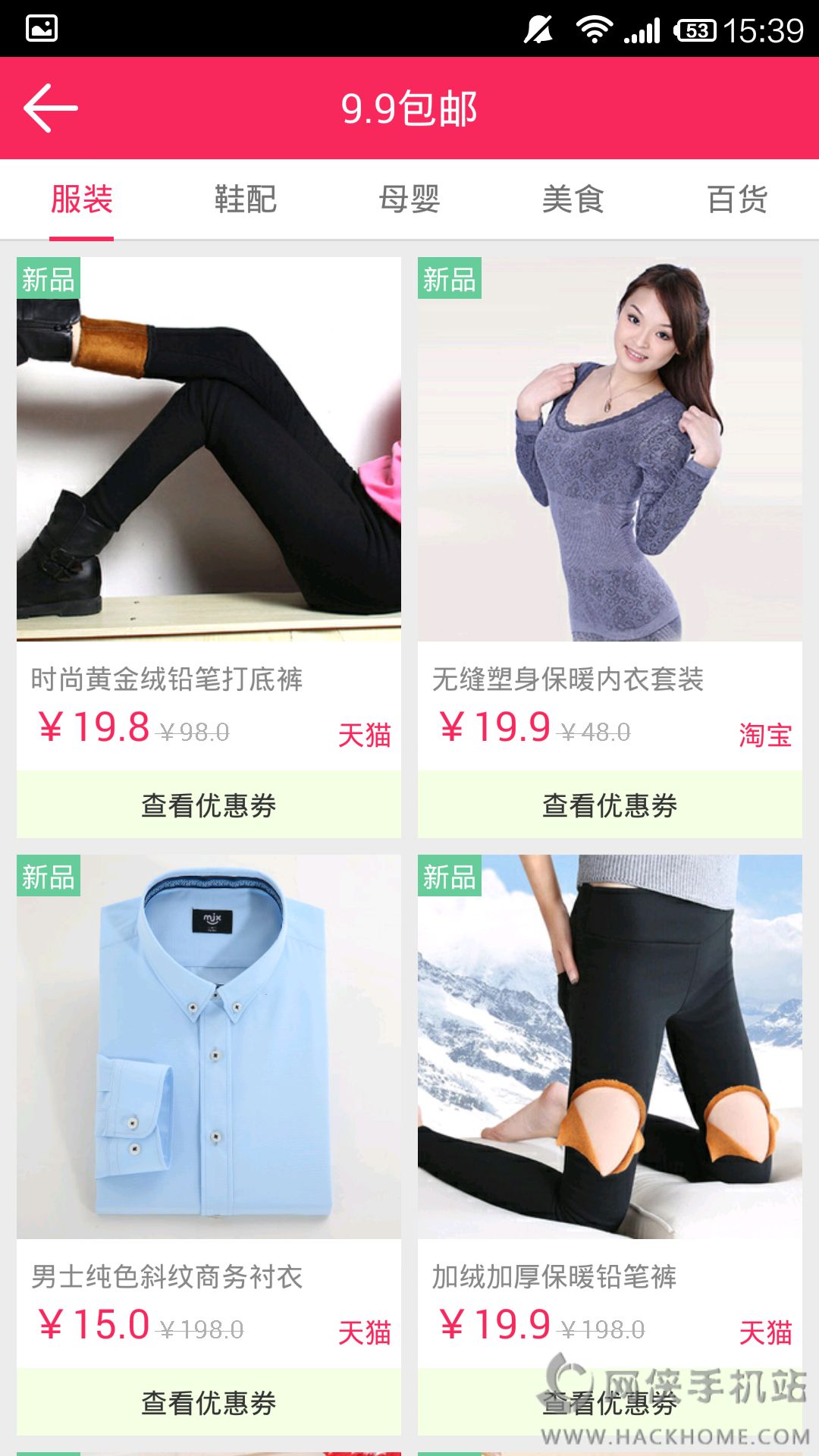This screenshot has width=819, height=1456.
Task: Show the 百货 tab
Action: click(737, 200)
